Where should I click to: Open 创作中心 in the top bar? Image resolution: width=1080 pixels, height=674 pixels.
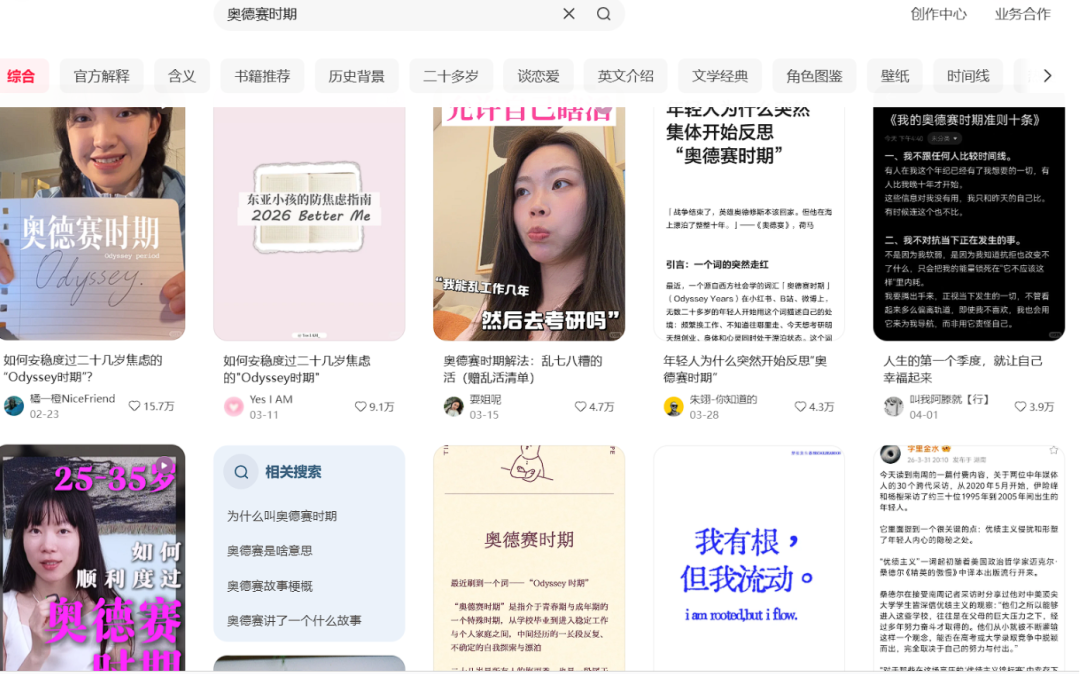tap(938, 14)
